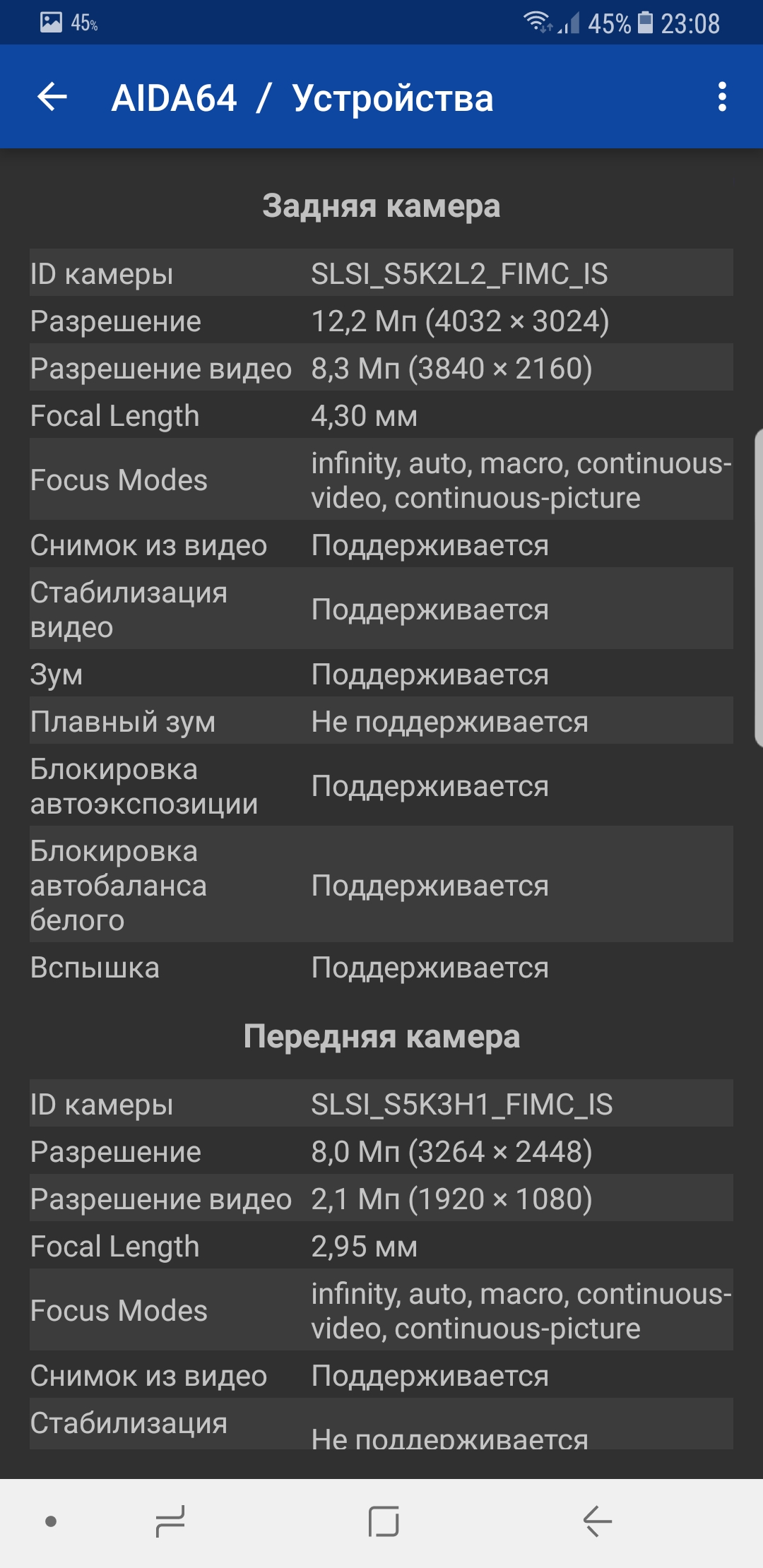Open the three-dot overflow menu

click(x=722, y=97)
